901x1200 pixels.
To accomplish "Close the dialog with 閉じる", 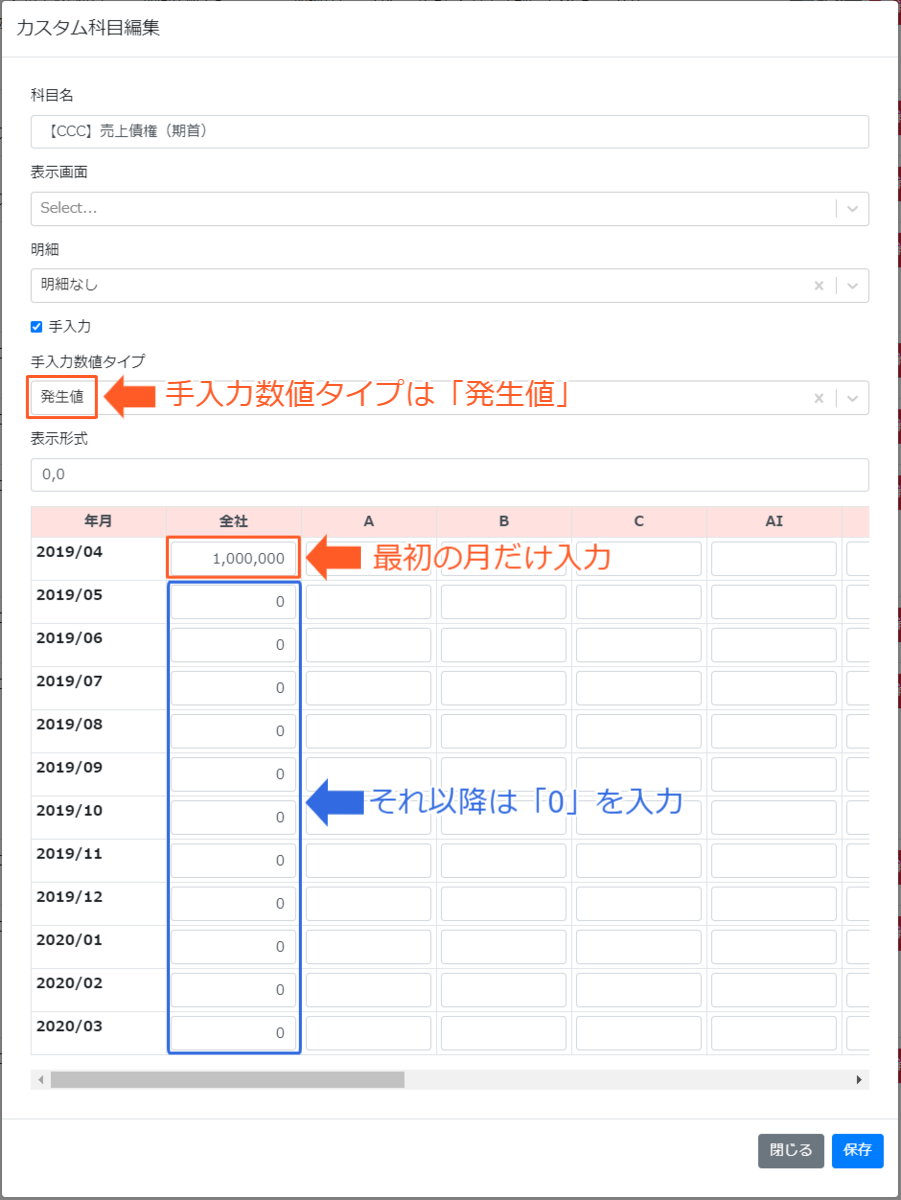I will [791, 1150].
